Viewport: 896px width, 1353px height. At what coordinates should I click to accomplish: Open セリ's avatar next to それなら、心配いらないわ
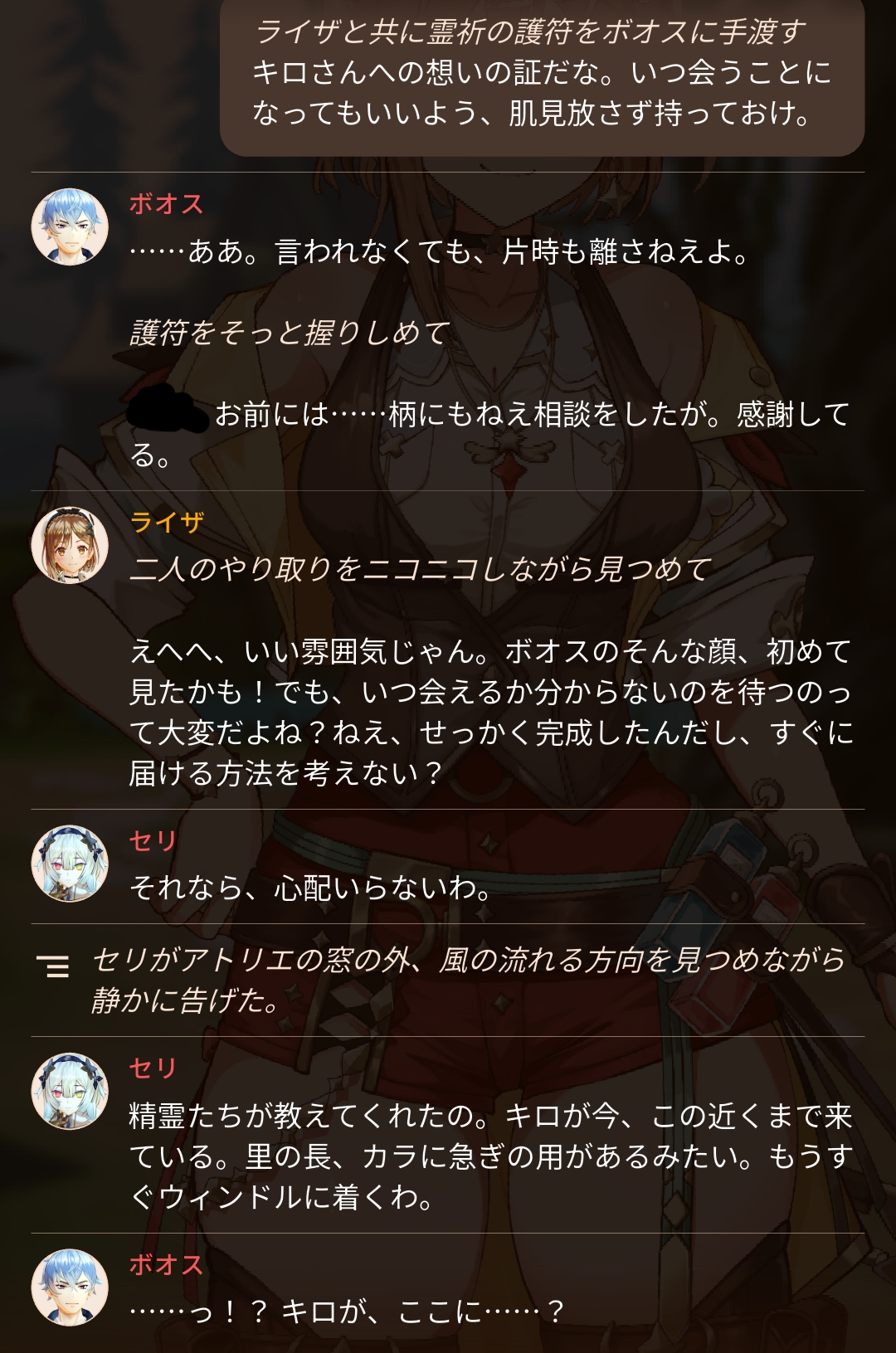point(70,864)
